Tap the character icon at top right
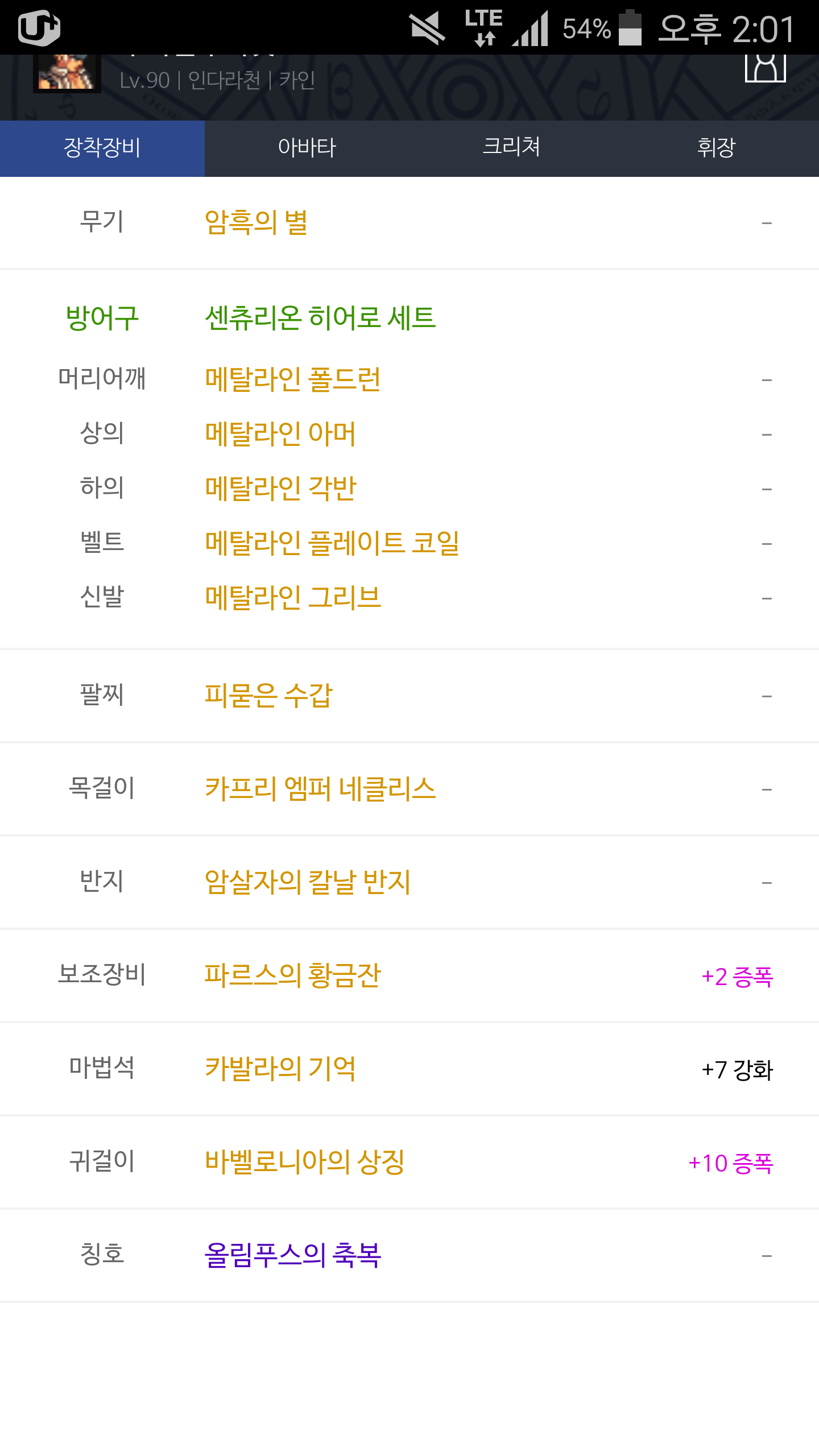The image size is (819, 1456). pos(765,68)
